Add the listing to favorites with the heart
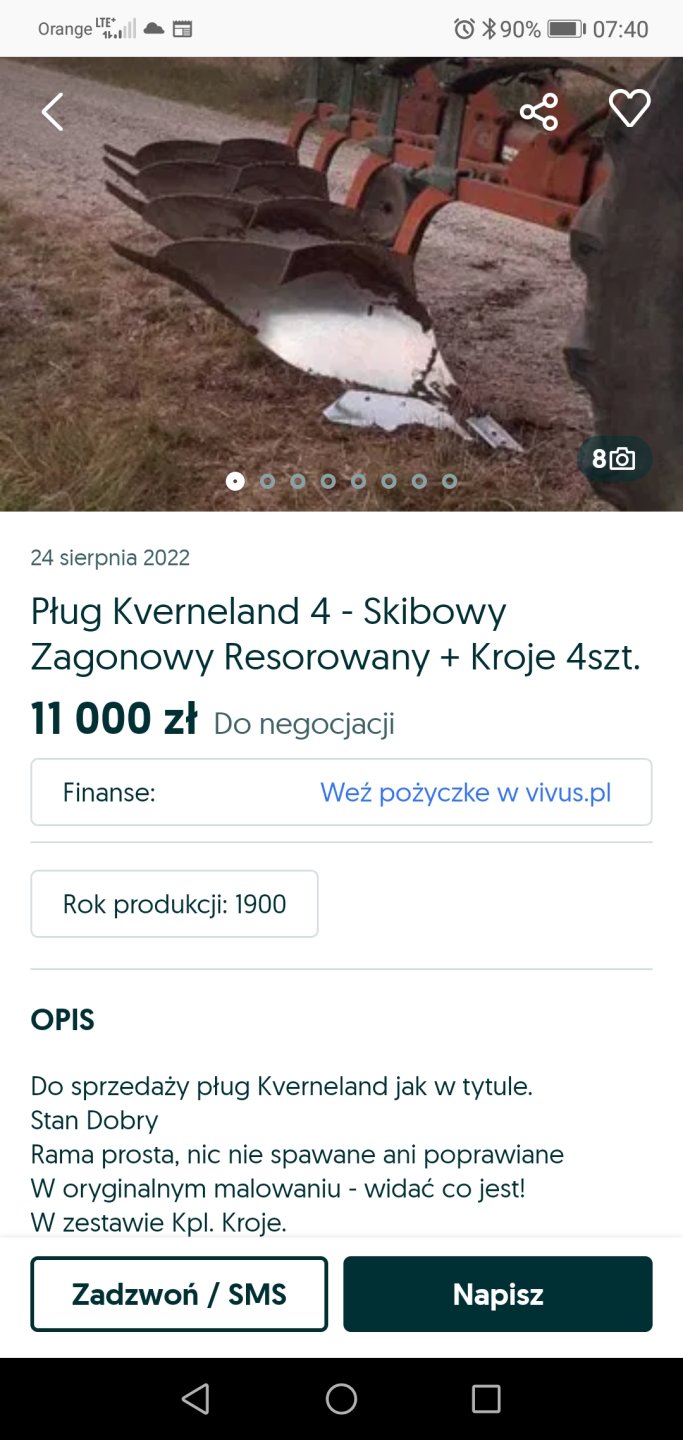Screen dimensions: 683x1440 coord(629,109)
